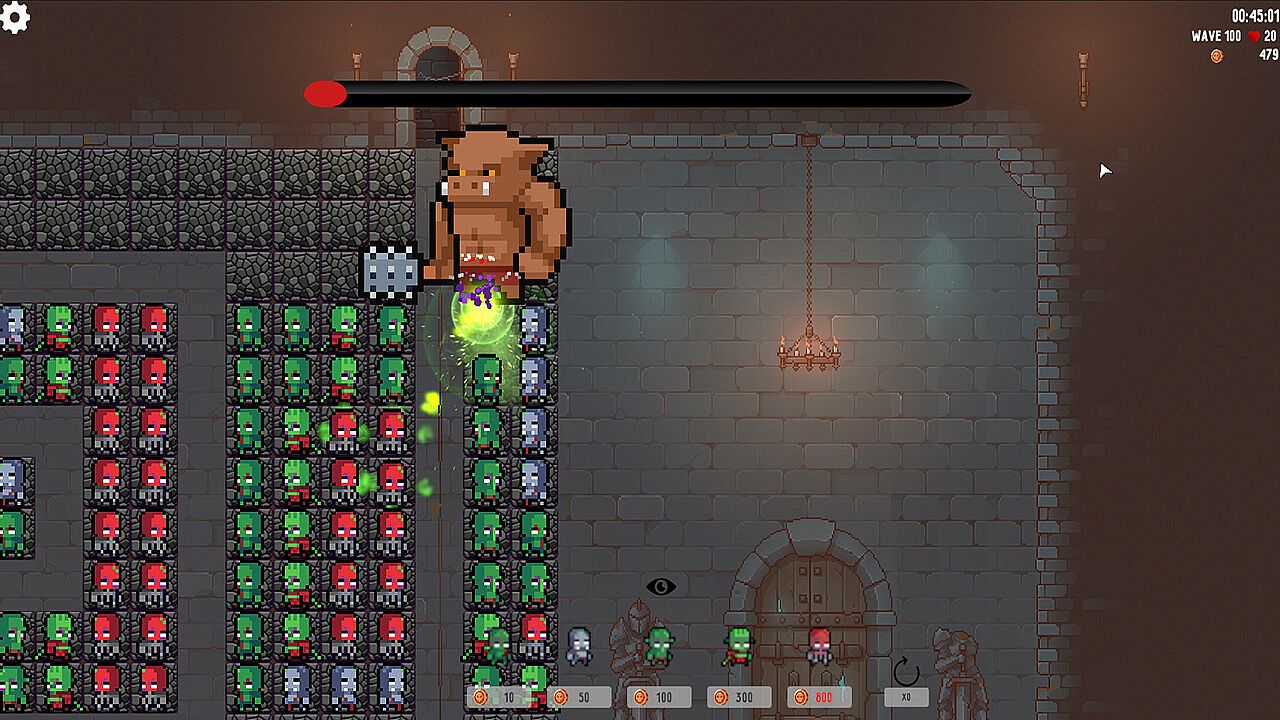Toggle the eye visibility icon
Screen dimensions: 1280x720
[x=660, y=587]
